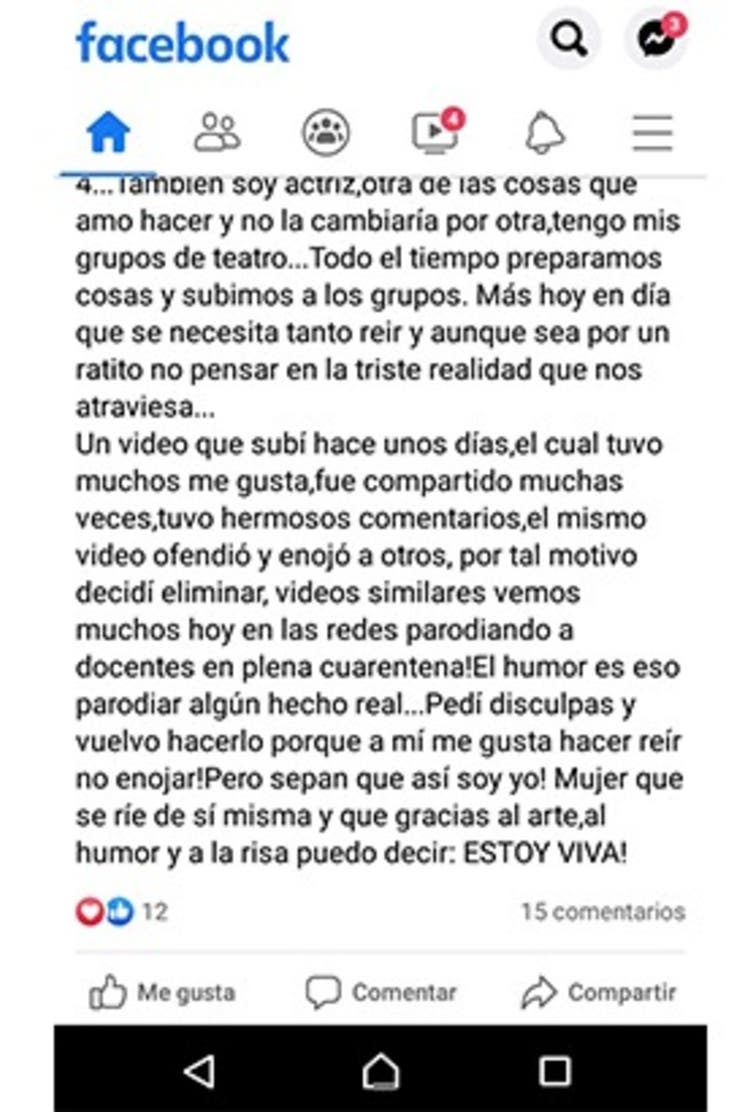
Task: Open the Watch videos tab
Action: (436, 133)
